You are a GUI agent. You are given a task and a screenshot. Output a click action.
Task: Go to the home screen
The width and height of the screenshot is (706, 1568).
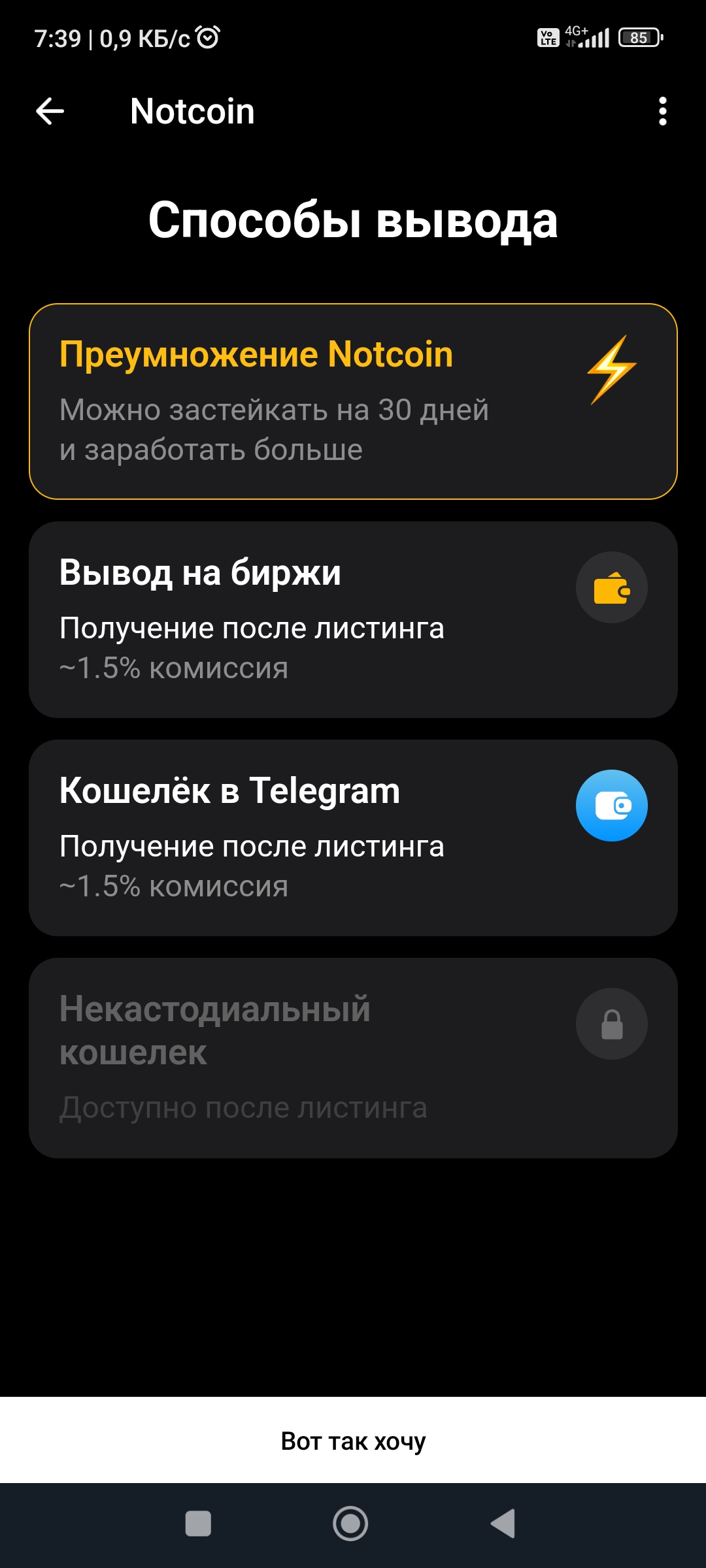(x=350, y=1524)
